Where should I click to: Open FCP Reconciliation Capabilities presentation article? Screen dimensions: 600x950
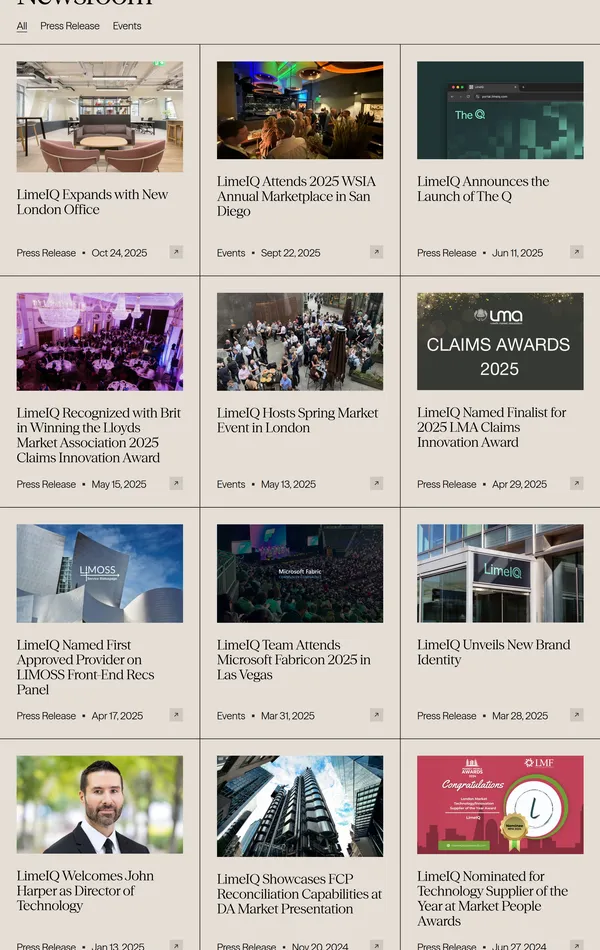tap(299, 894)
